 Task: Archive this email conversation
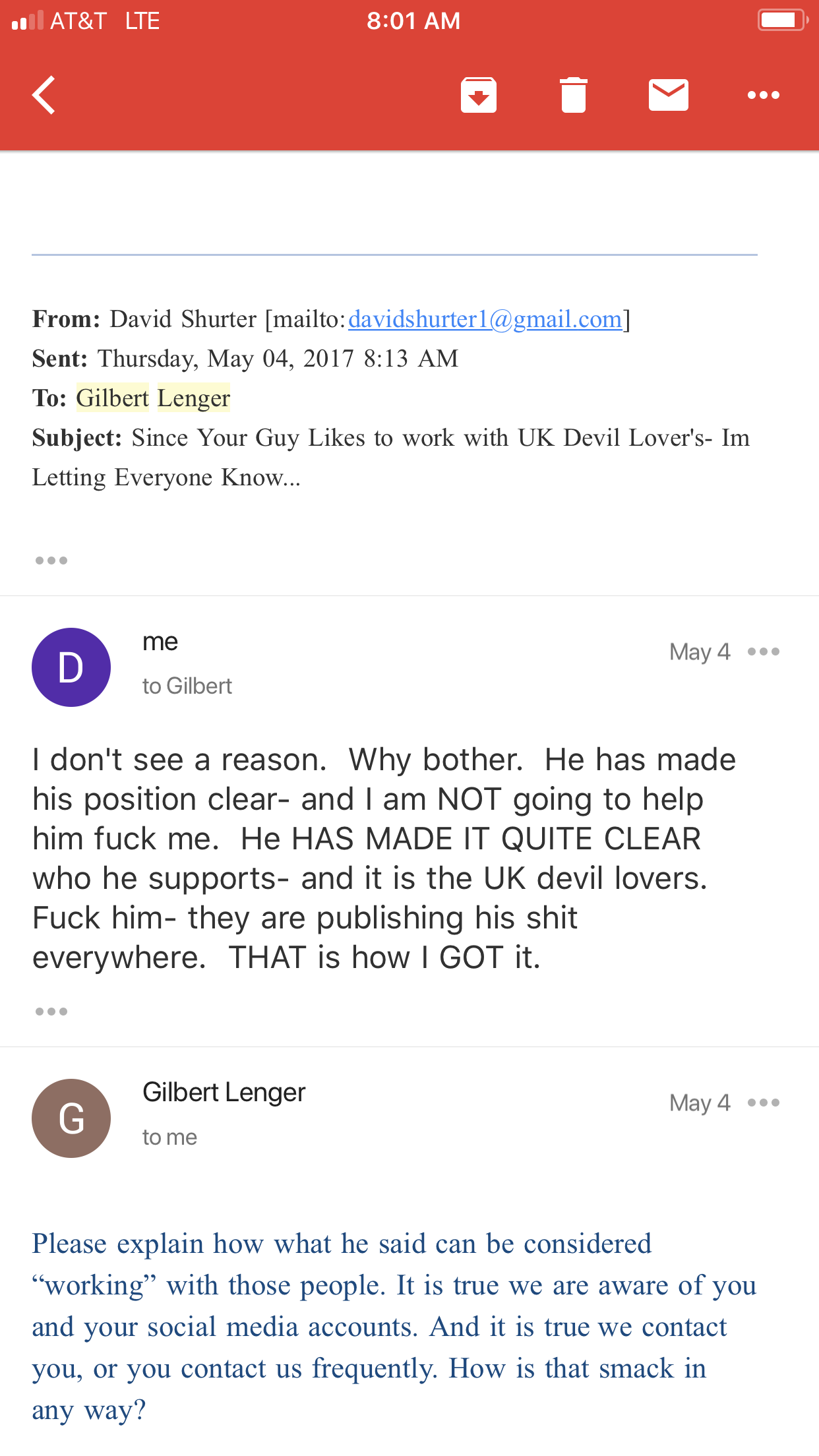[x=479, y=96]
